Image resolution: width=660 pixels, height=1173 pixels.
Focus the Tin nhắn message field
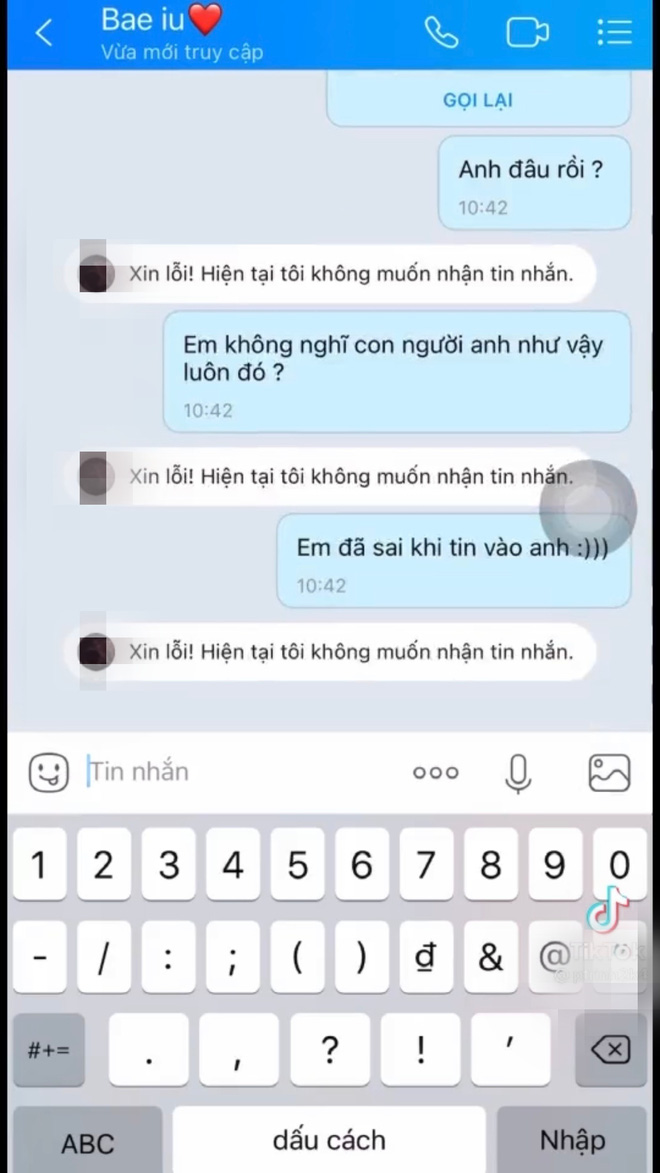click(x=240, y=772)
